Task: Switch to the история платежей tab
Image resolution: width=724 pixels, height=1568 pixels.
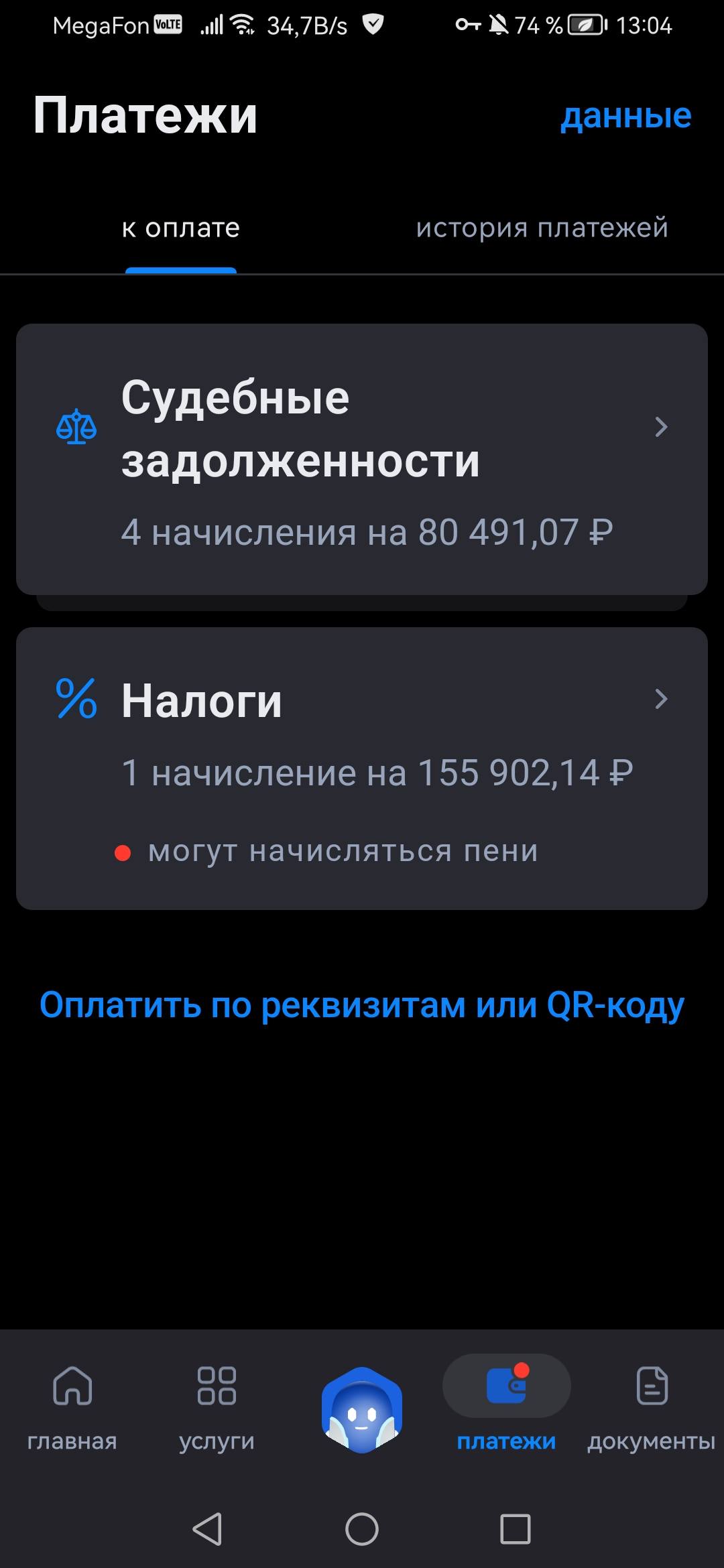Action: 542,228
